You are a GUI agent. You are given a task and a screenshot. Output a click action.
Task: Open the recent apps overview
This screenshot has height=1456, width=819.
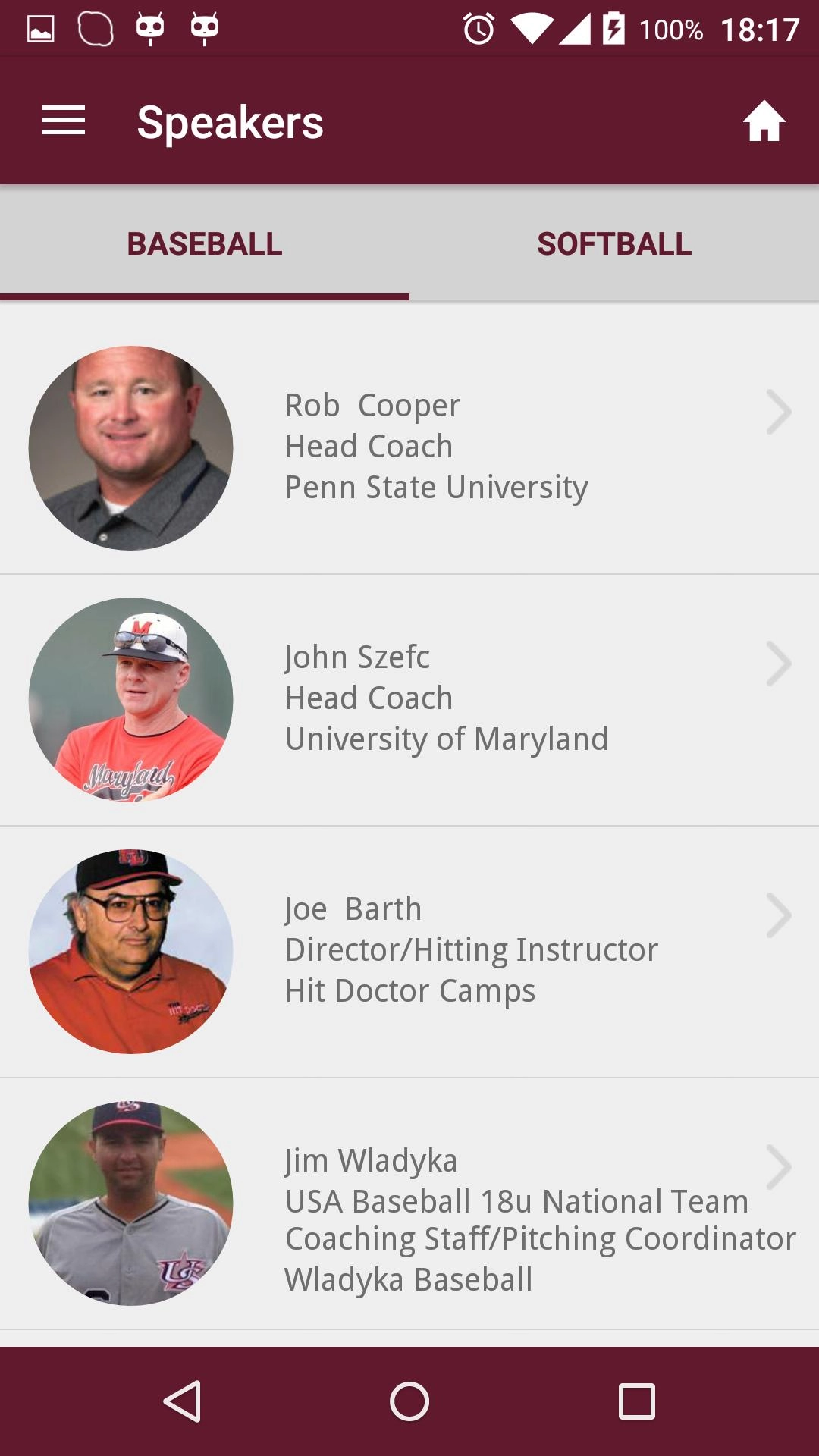click(x=637, y=1401)
